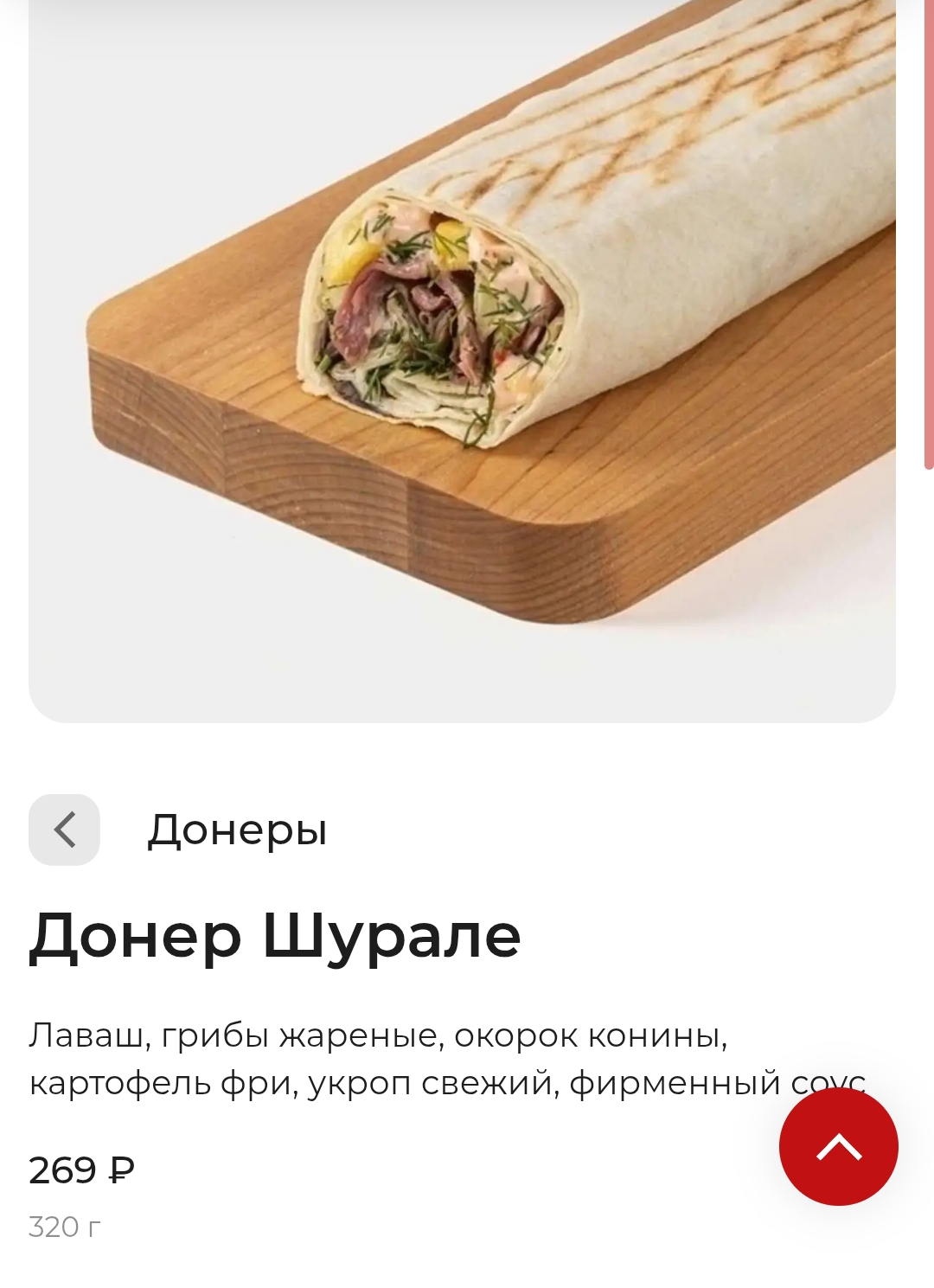Go back to the Донеры category
The image size is (934, 1288).
coord(64,830)
